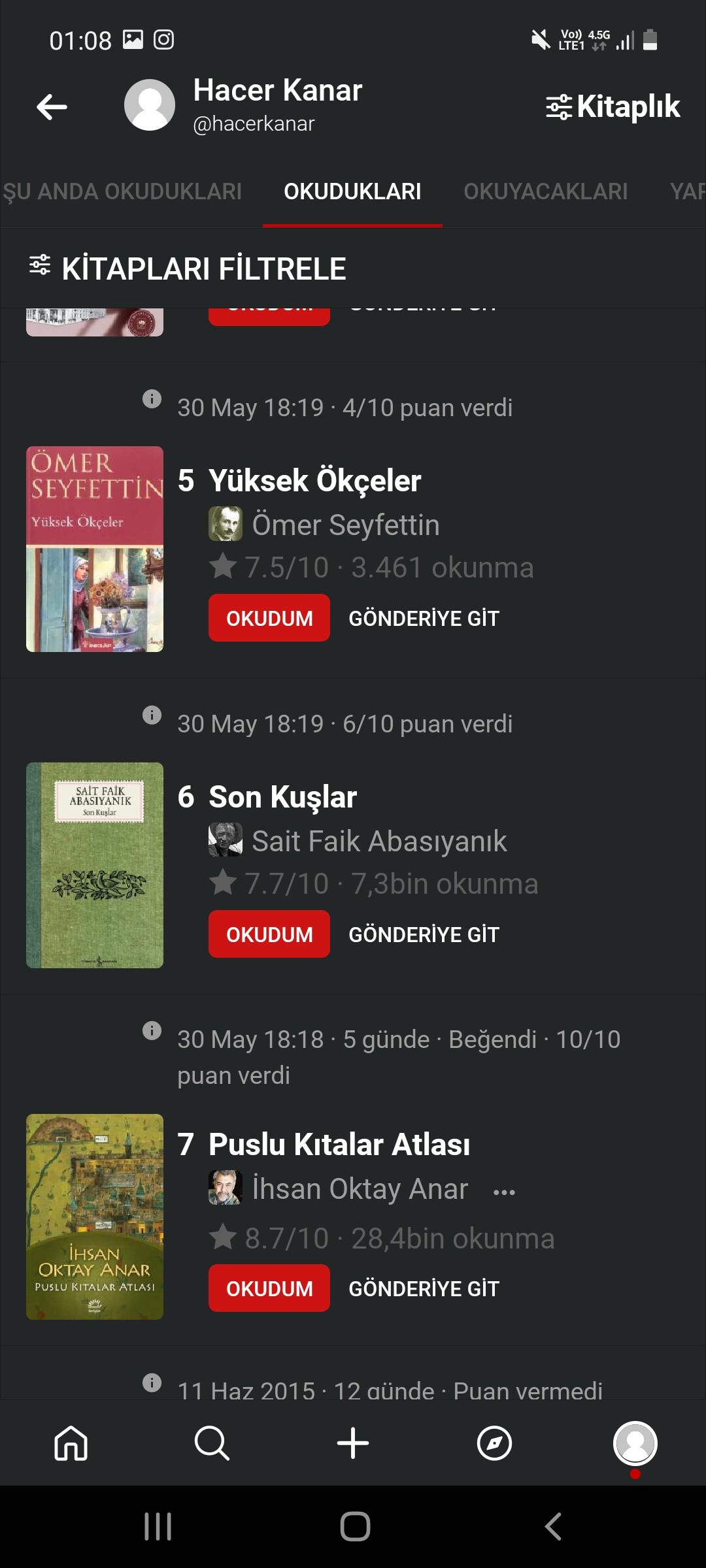Go to the post for Son Kuşlar
Image resolution: width=706 pixels, height=1568 pixels.
pyautogui.click(x=424, y=934)
